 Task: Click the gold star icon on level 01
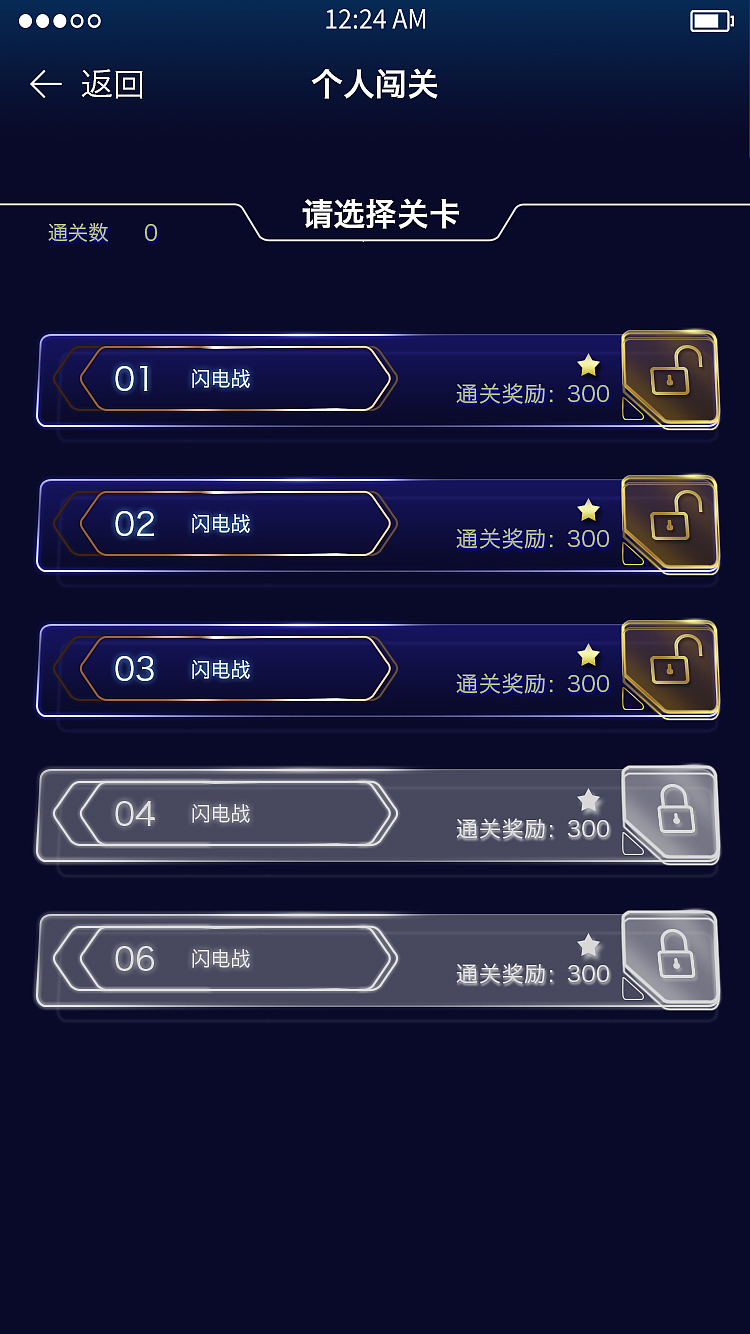(x=589, y=366)
